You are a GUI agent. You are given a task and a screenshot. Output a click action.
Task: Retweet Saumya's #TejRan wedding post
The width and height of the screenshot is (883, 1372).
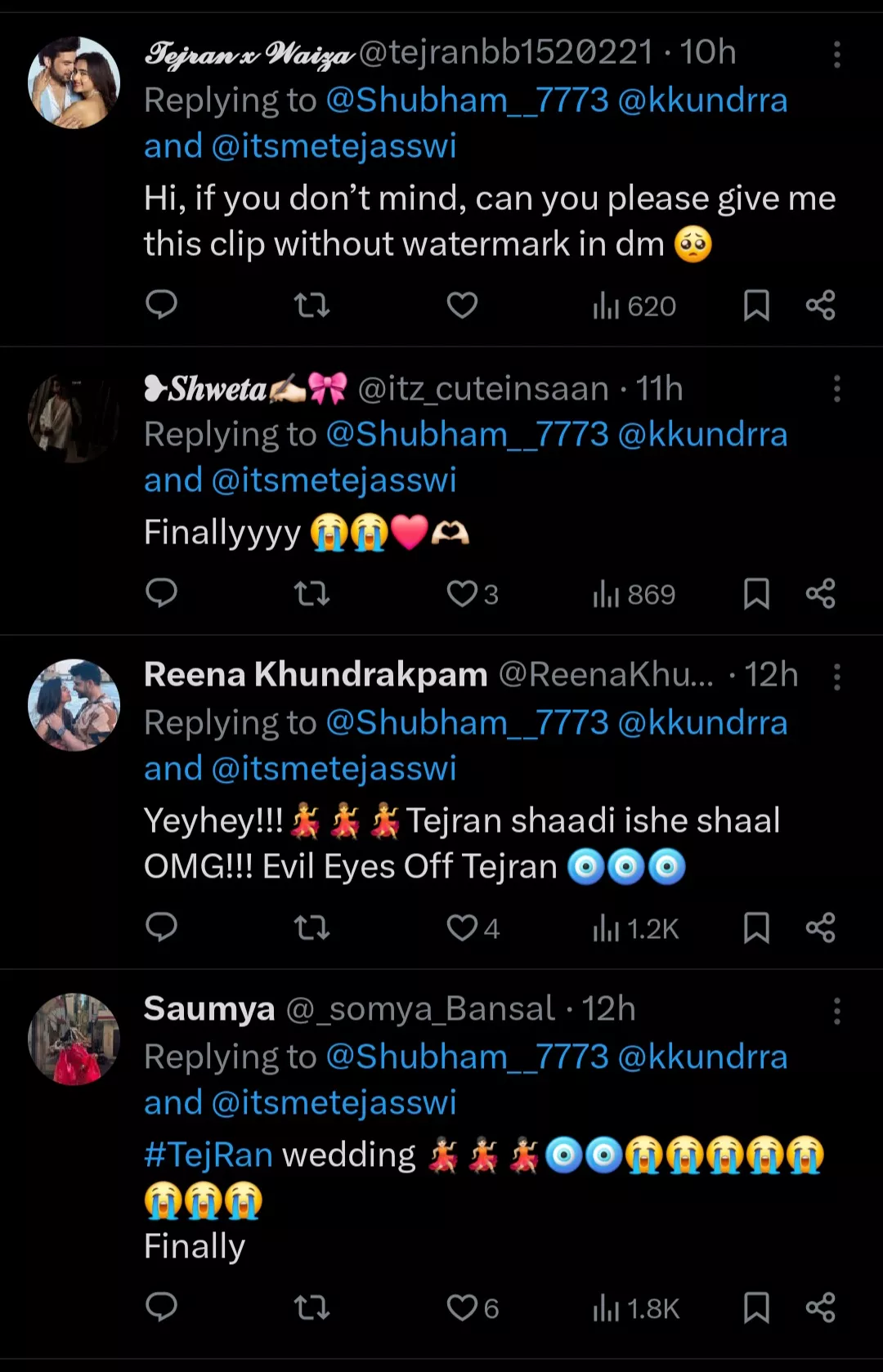(x=312, y=1307)
